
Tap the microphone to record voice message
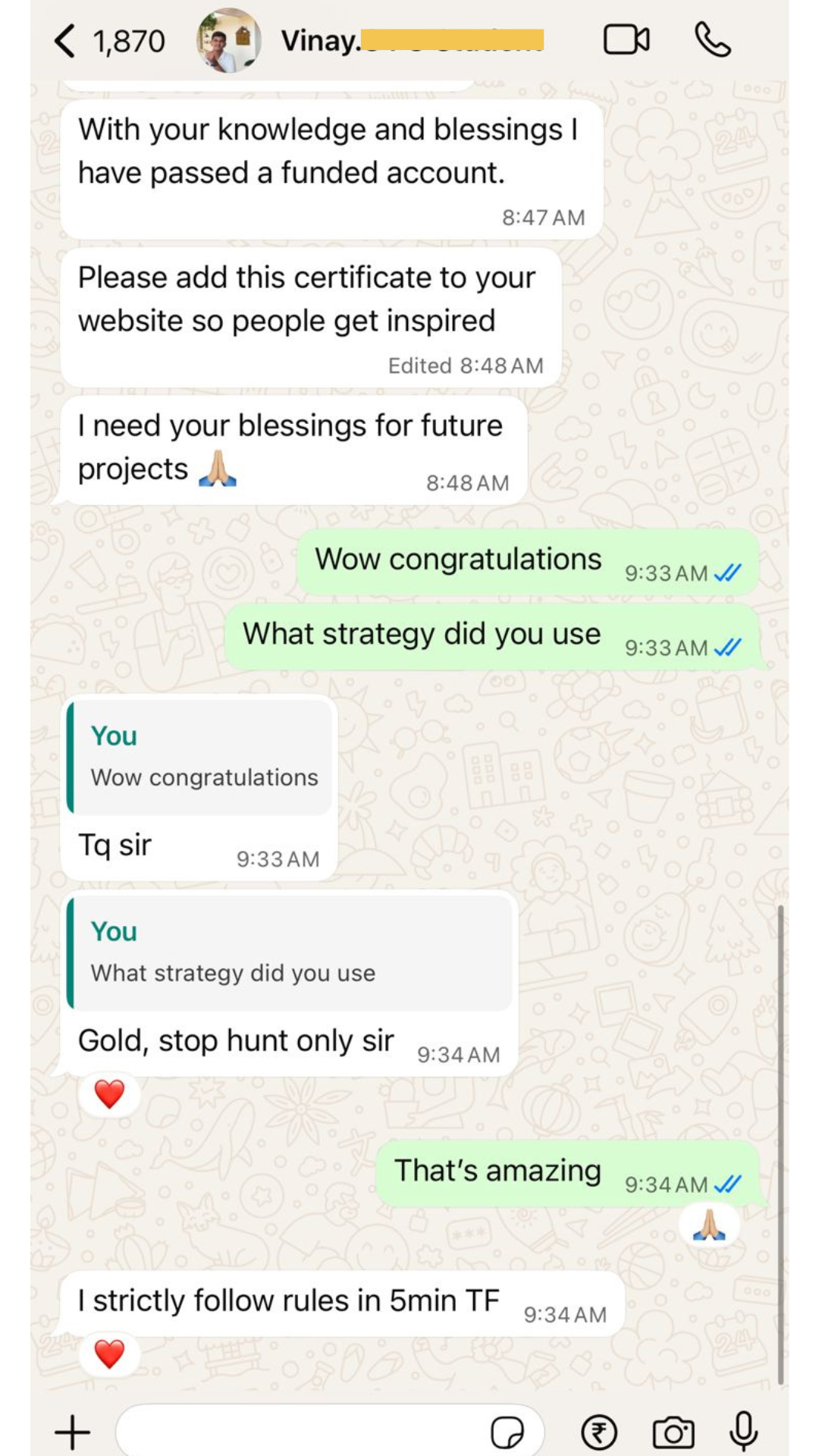click(x=743, y=1431)
